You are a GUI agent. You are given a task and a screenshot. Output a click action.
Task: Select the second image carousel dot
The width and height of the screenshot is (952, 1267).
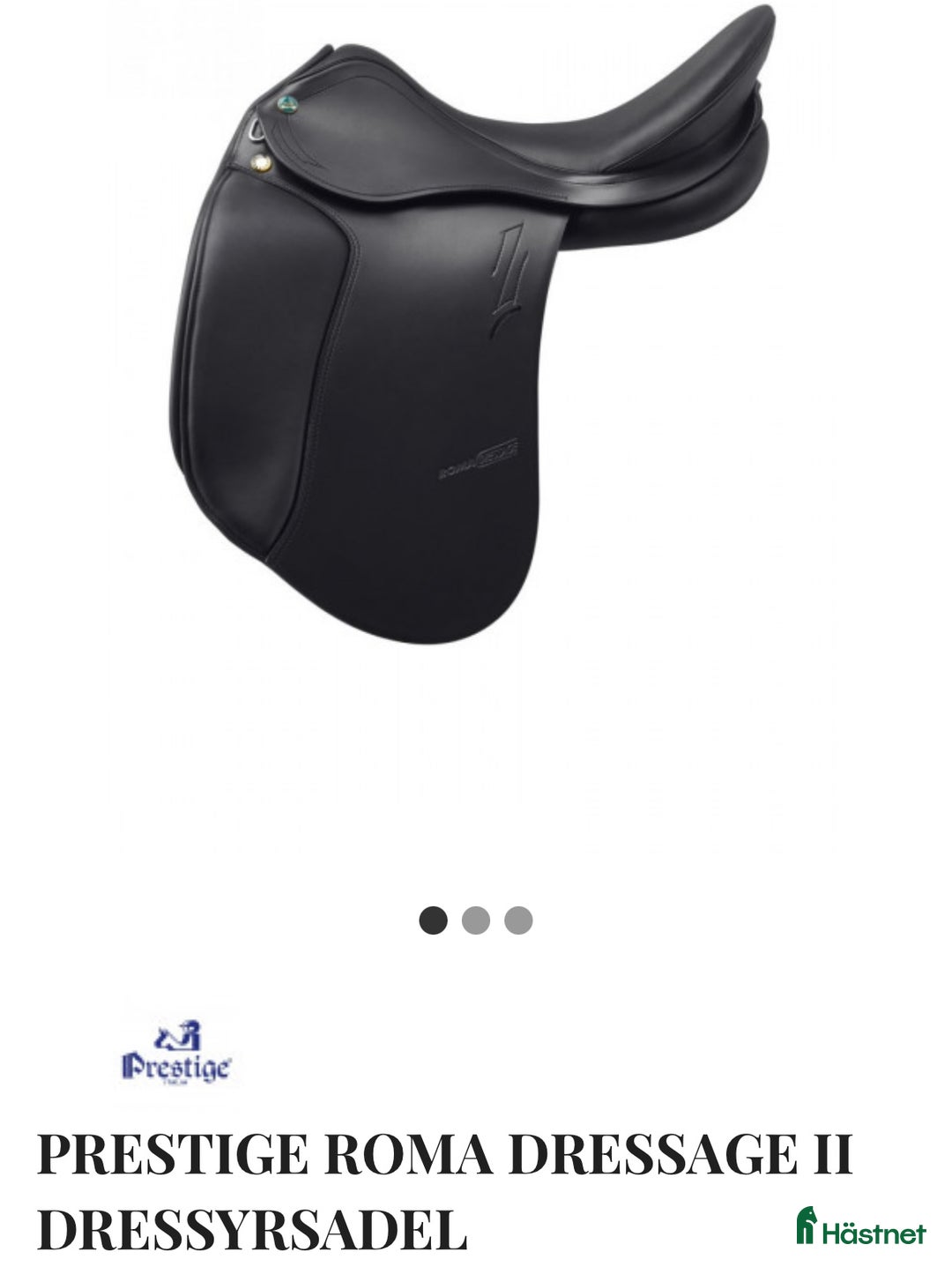coord(476,920)
